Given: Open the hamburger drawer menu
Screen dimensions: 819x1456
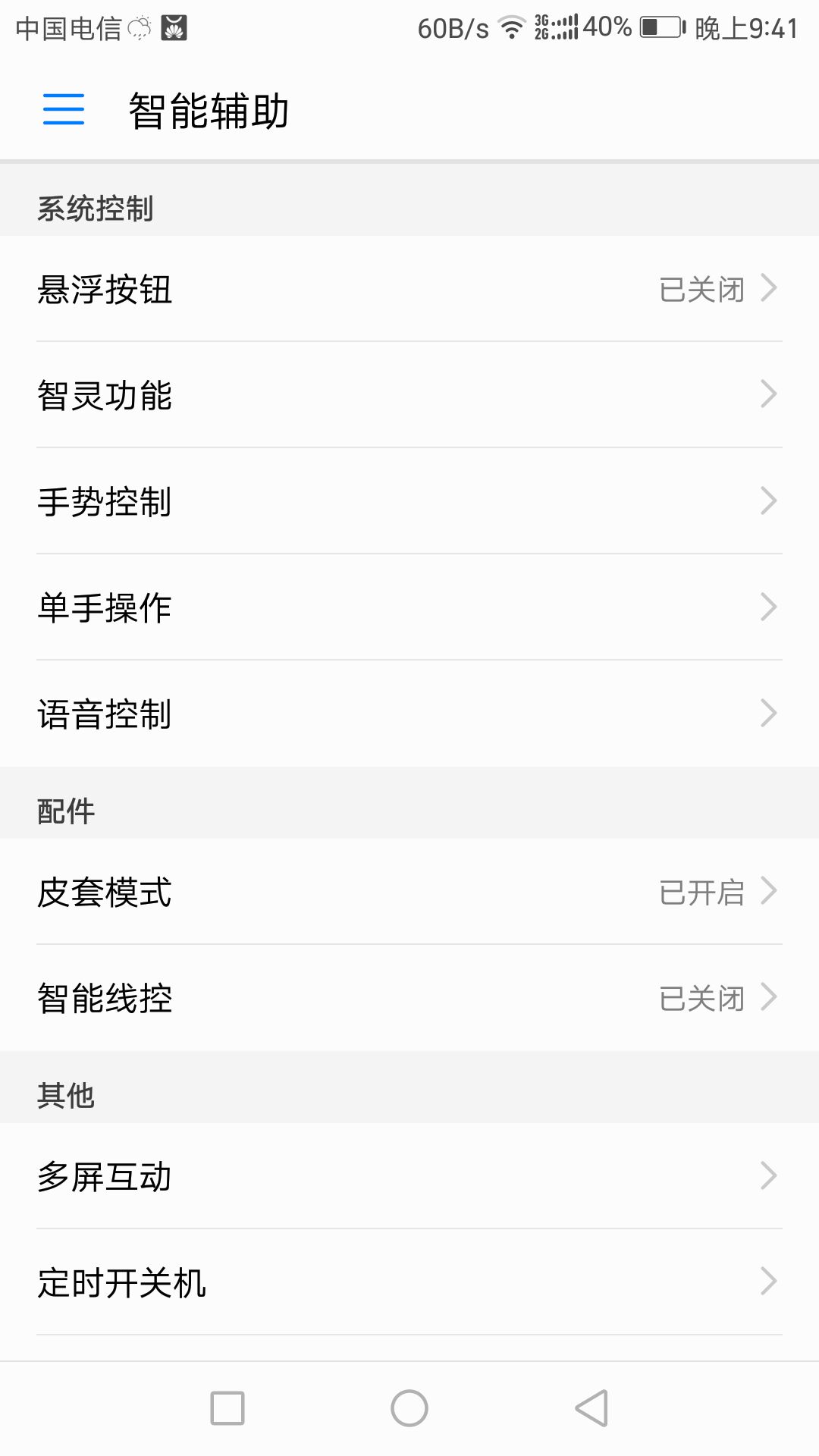Looking at the screenshot, I should point(64,109).
